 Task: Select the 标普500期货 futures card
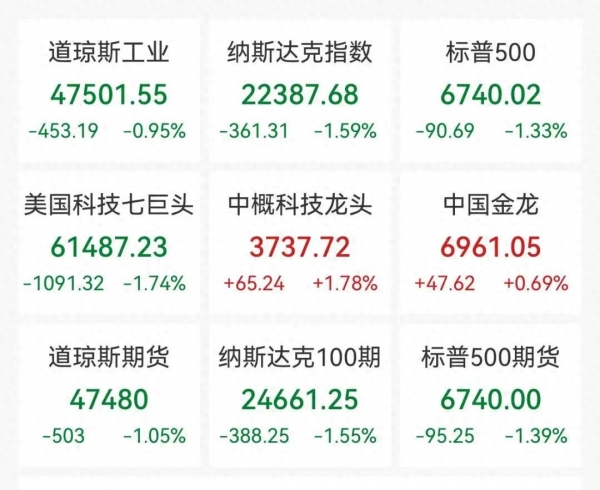[x=490, y=398]
